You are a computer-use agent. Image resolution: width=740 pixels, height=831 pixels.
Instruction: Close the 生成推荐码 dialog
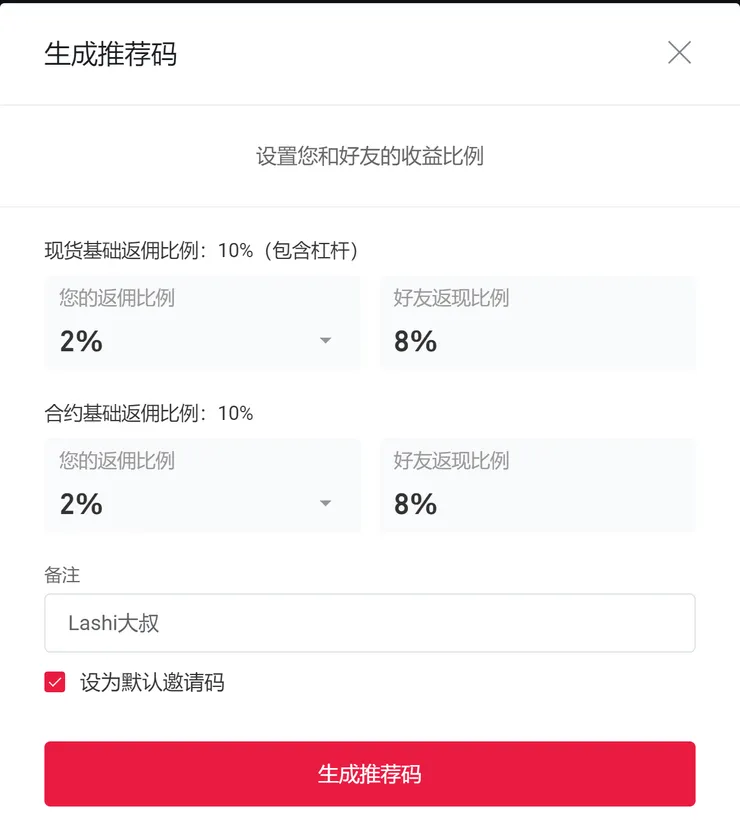point(679,52)
